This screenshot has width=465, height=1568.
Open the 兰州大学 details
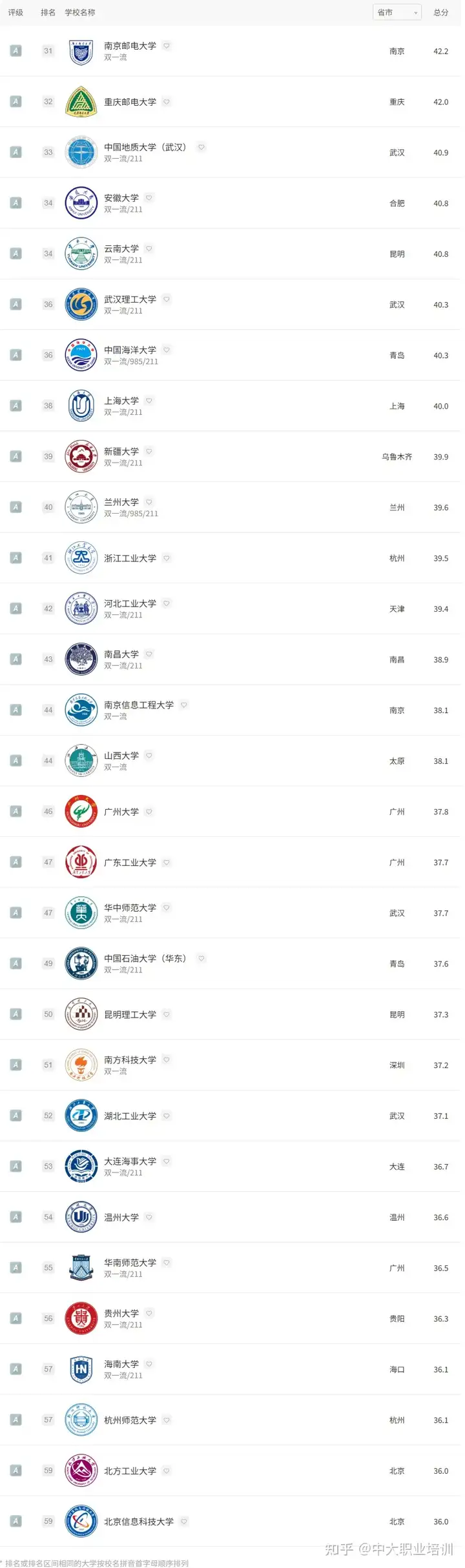121,502
